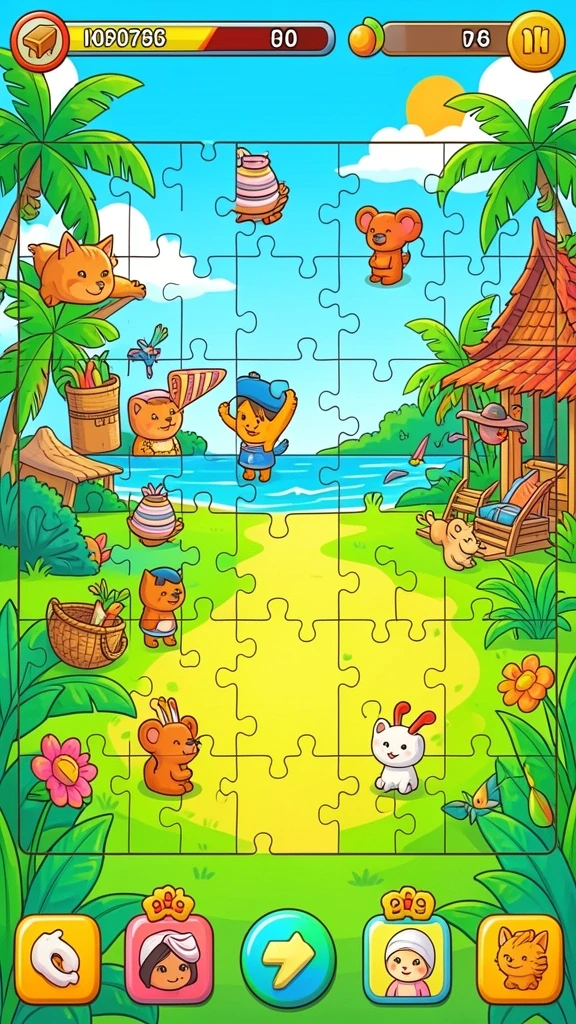576x1024 pixels.
Task: Open the orange cat button
Action: click(x=520, y=958)
